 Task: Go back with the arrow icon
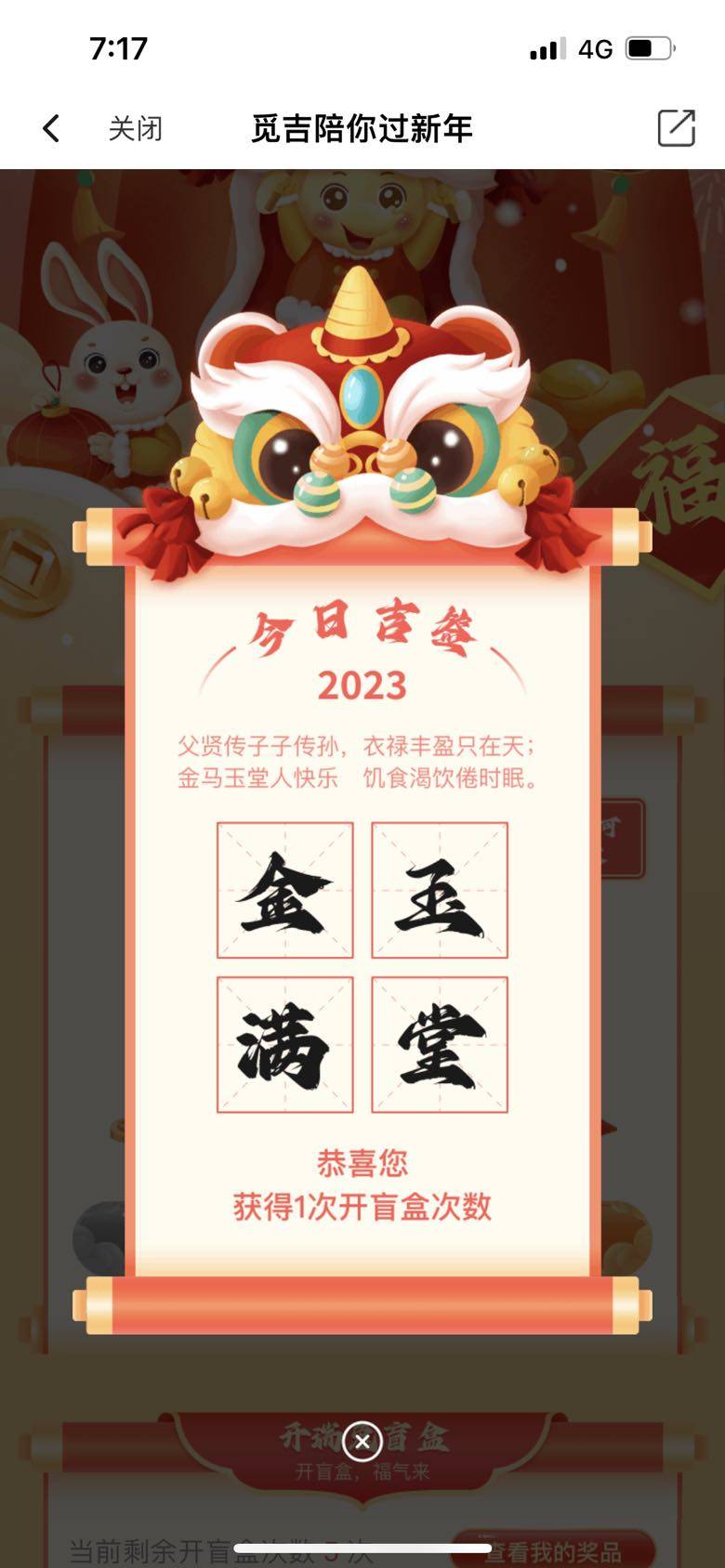(51, 128)
